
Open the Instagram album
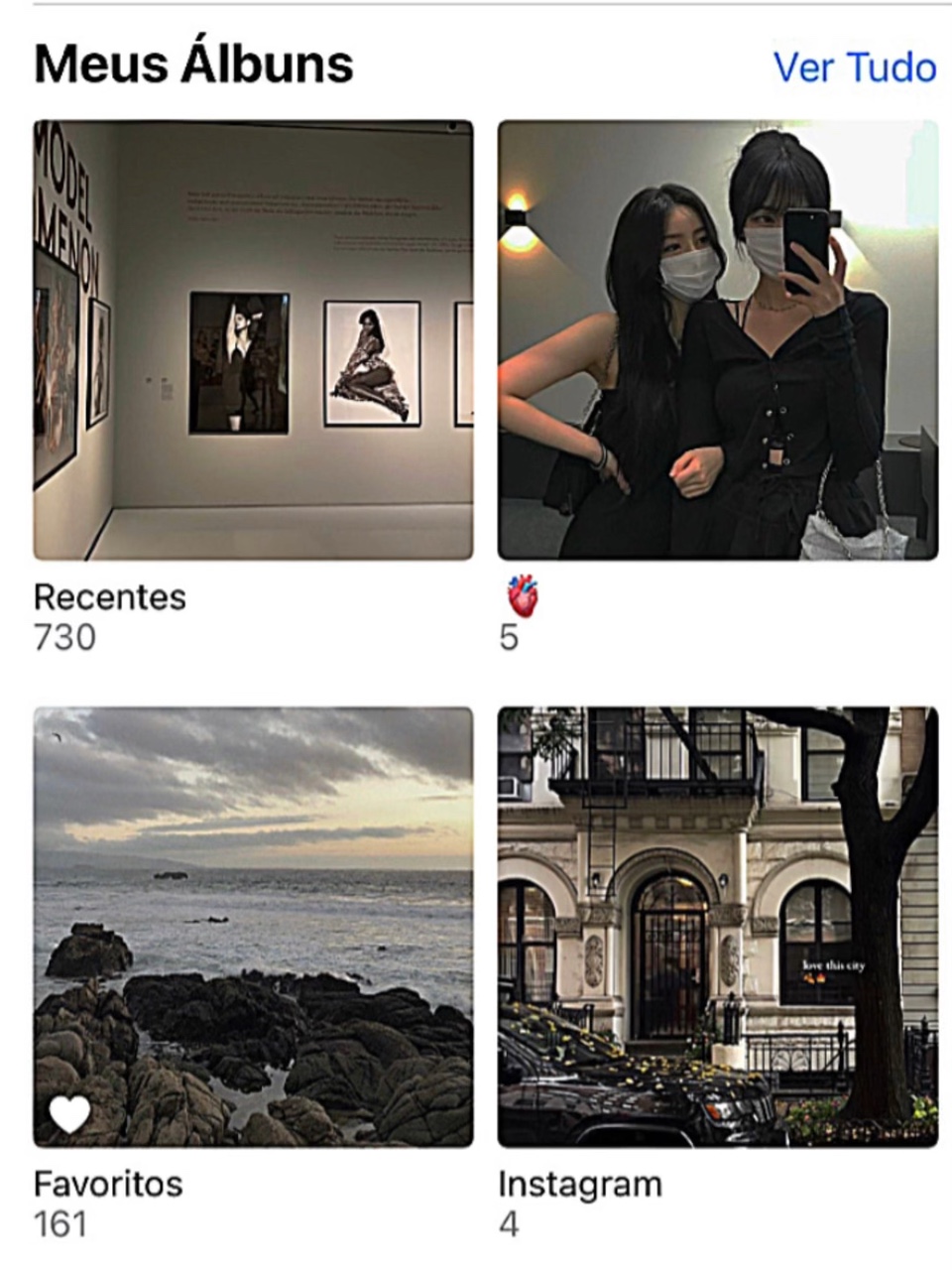[717, 927]
